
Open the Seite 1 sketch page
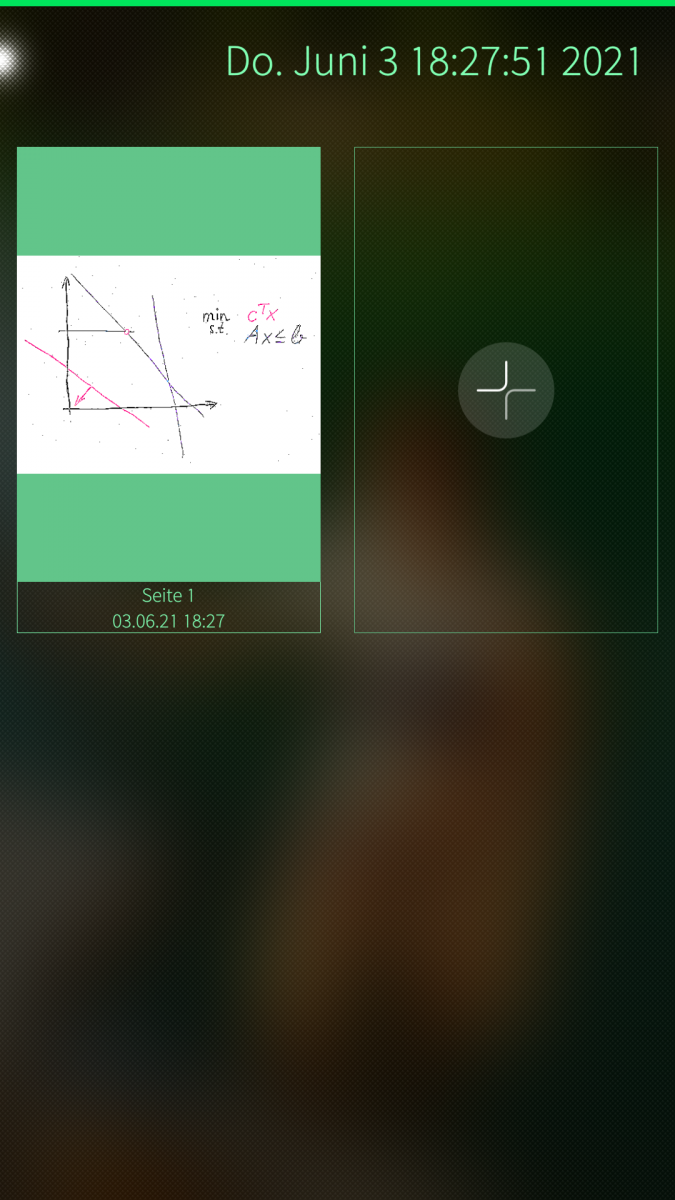coord(168,366)
